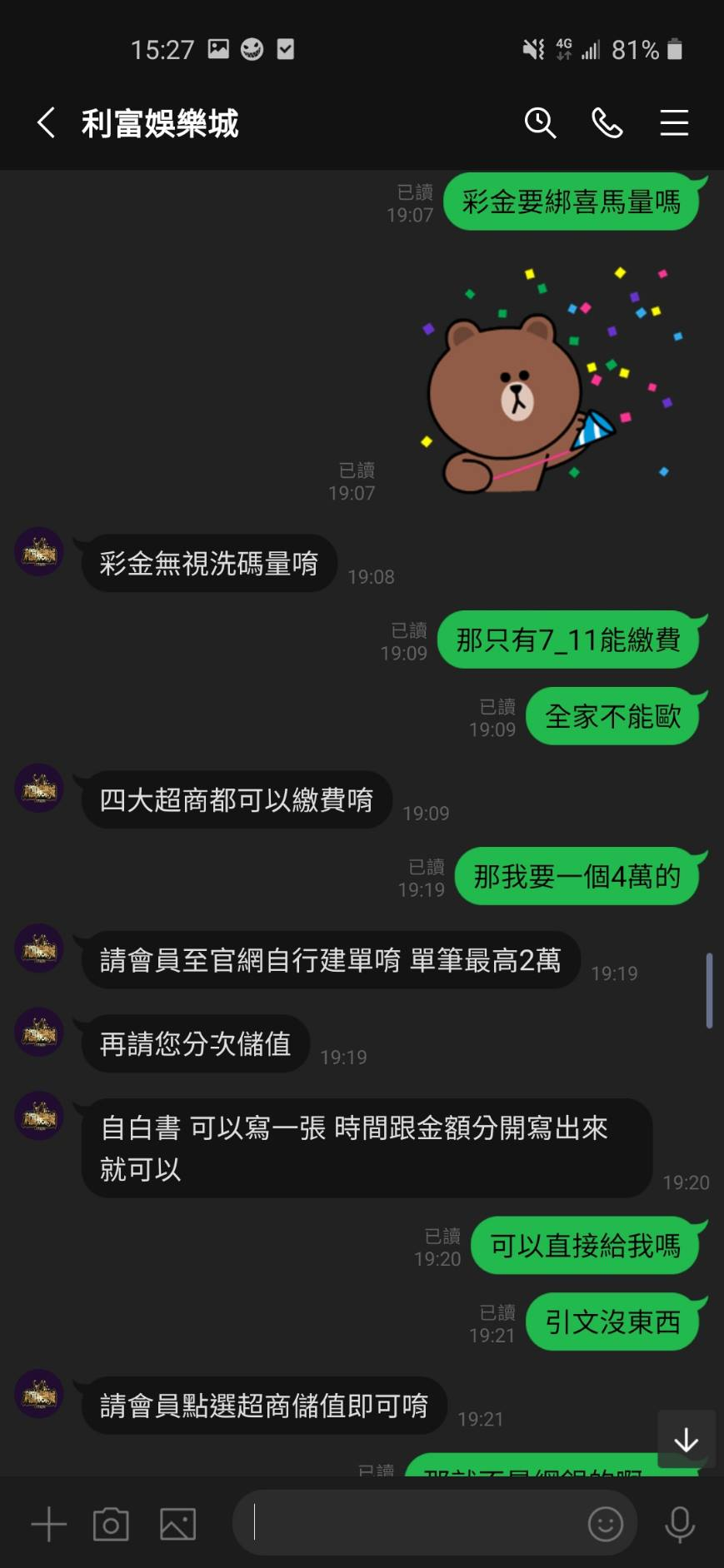This screenshot has width=724, height=1568.
Task: Search within this chat
Action: click(x=540, y=123)
